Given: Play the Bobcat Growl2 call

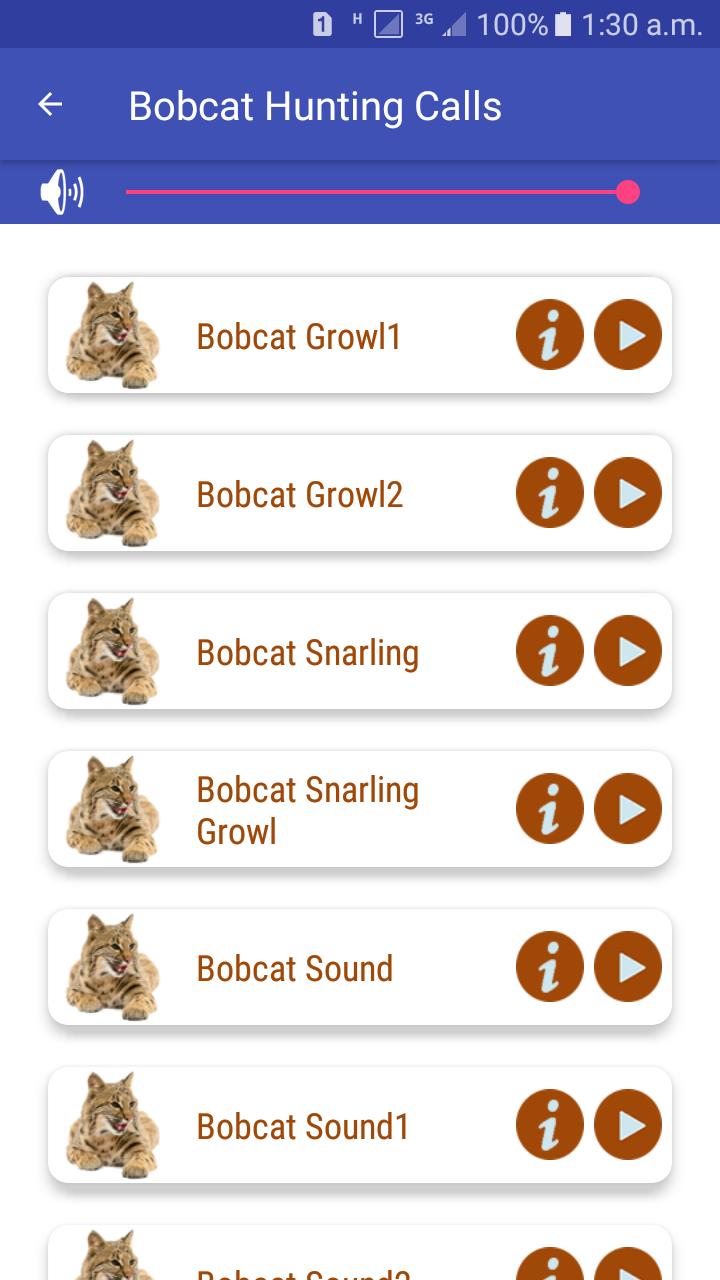Looking at the screenshot, I should 628,493.
